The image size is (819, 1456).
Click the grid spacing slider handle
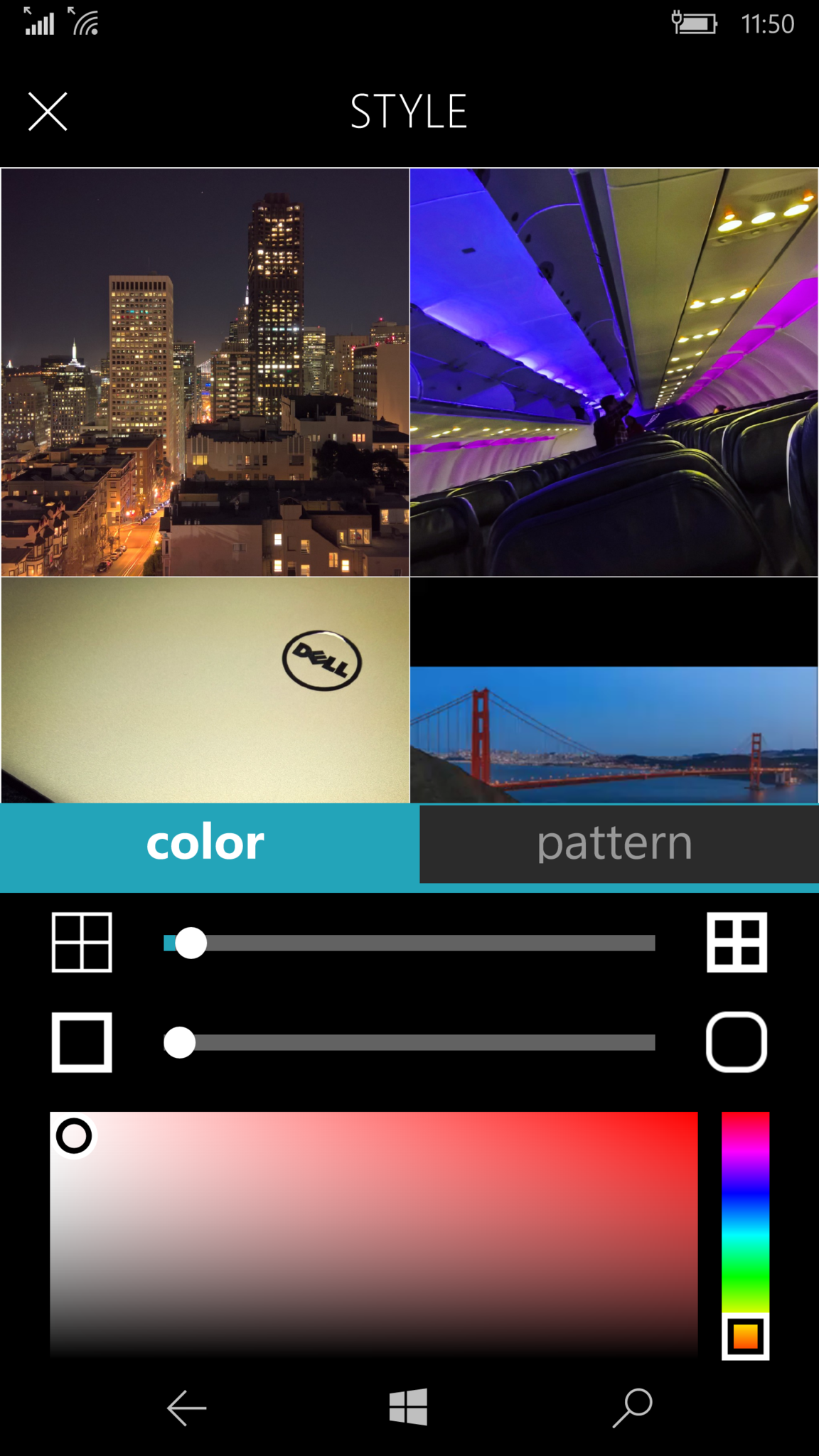pyautogui.click(x=191, y=943)
